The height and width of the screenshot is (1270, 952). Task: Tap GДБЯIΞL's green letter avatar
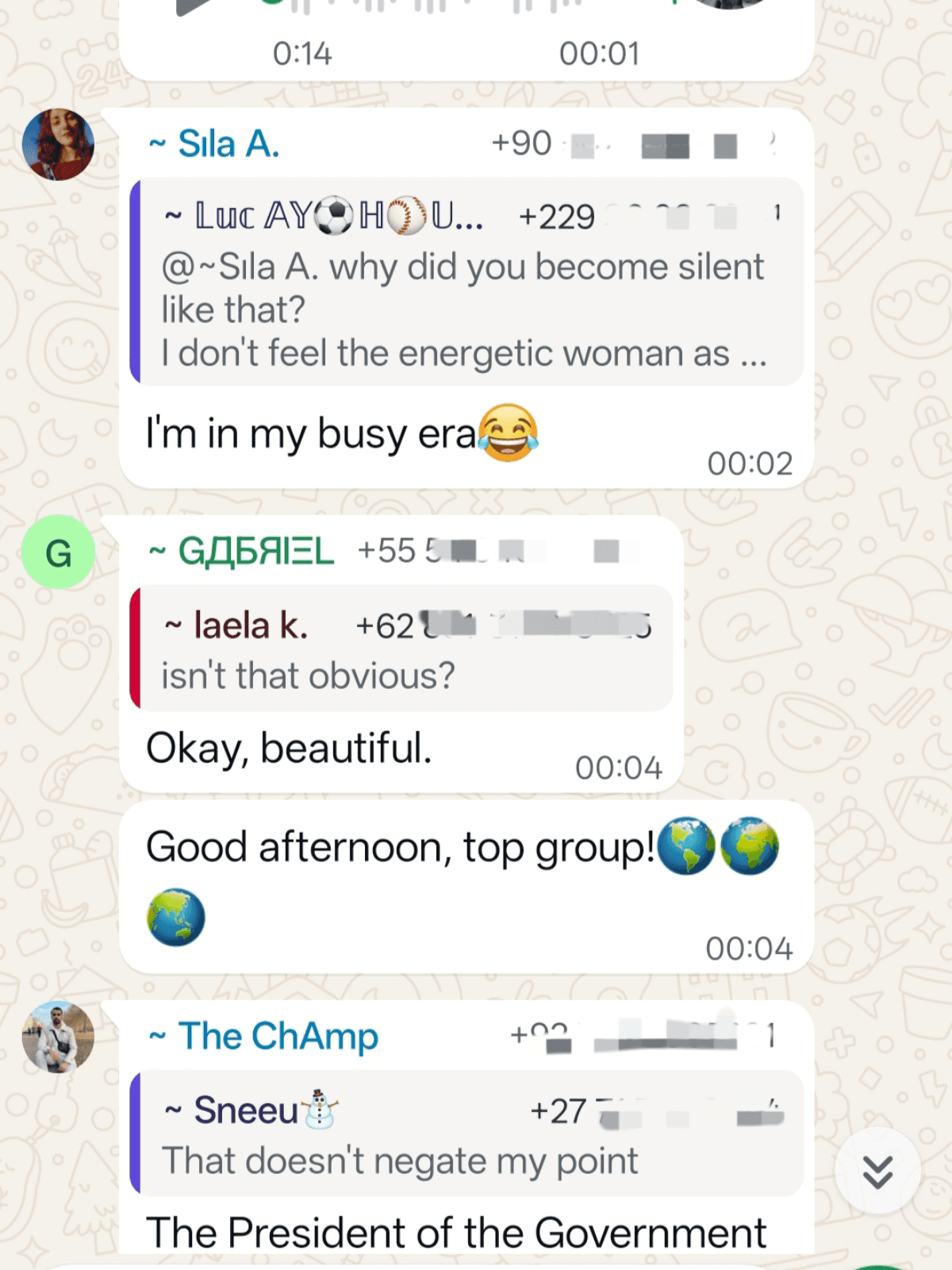tap(59, 550)
